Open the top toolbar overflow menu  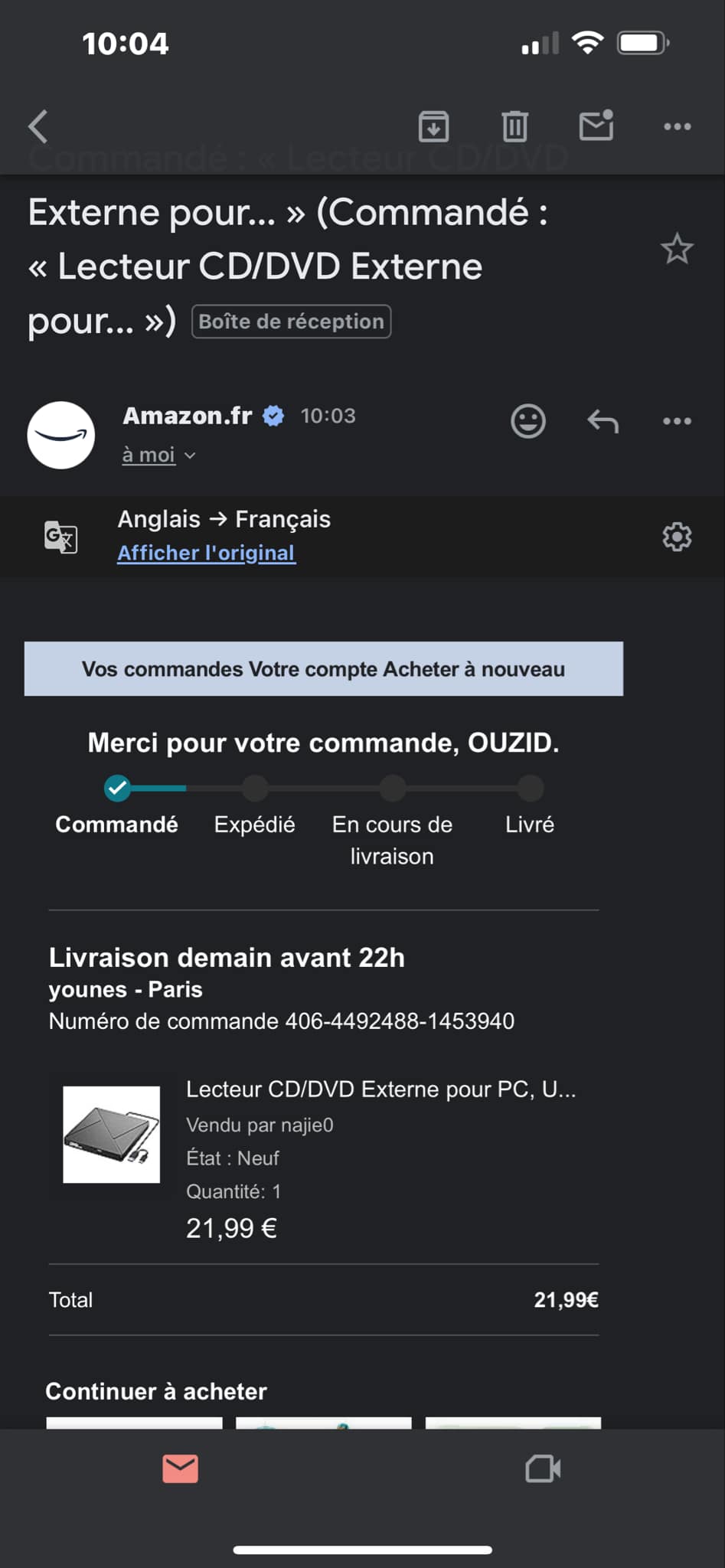[x=677, y=126]
